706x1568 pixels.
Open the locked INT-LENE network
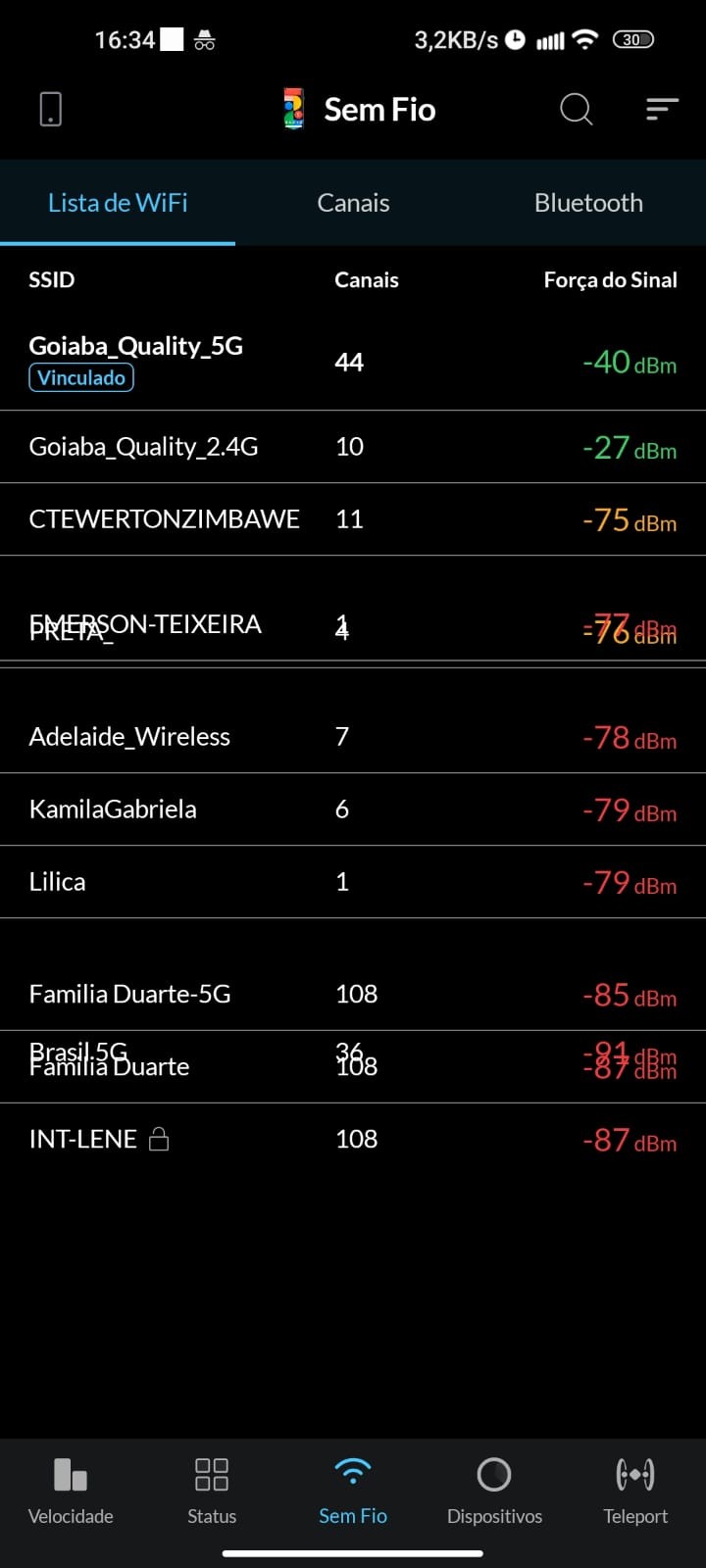pos(353,1139)
